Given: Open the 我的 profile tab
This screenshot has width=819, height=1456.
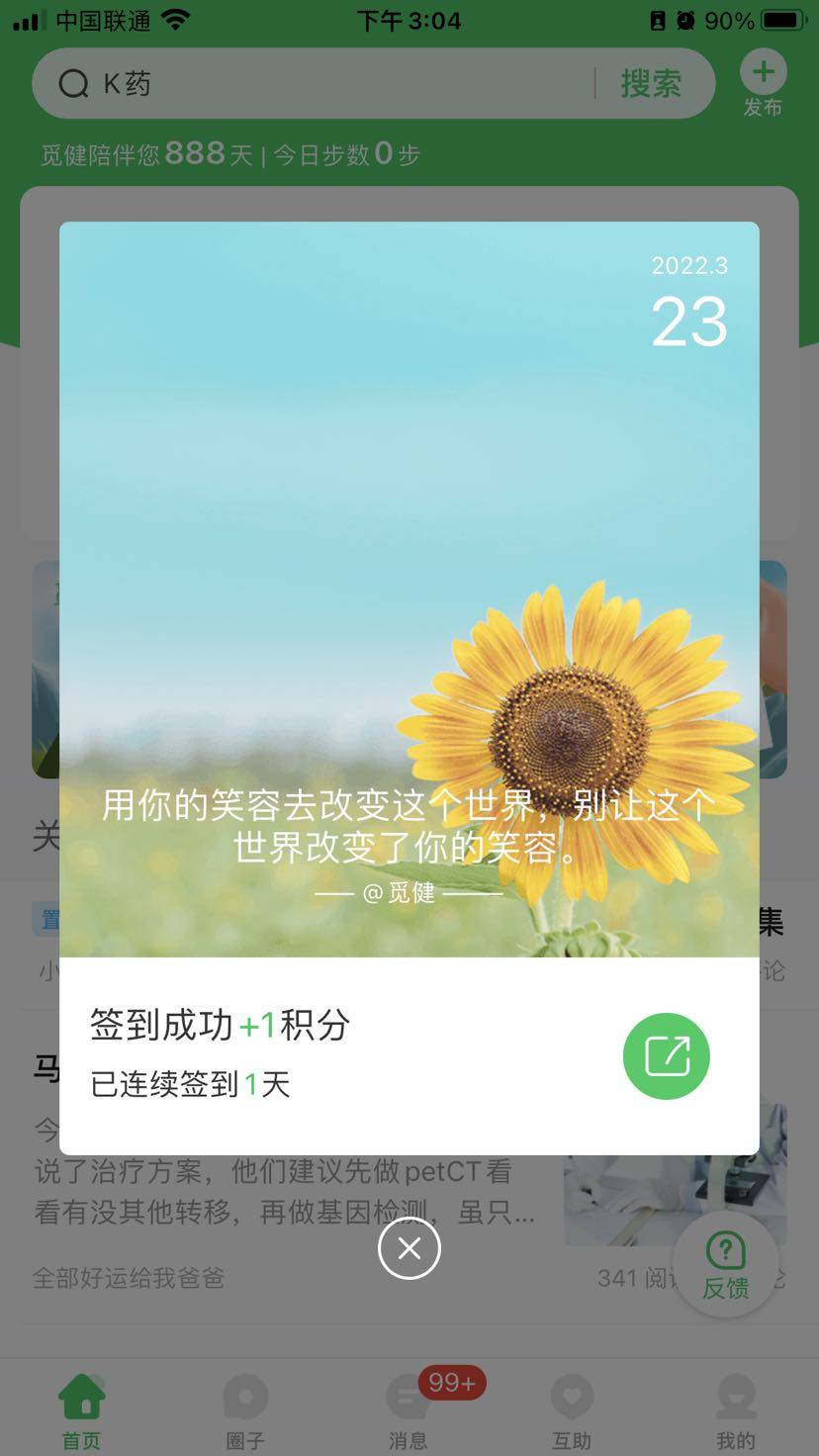Looking at the screenshot, I should click(735, 1411).
